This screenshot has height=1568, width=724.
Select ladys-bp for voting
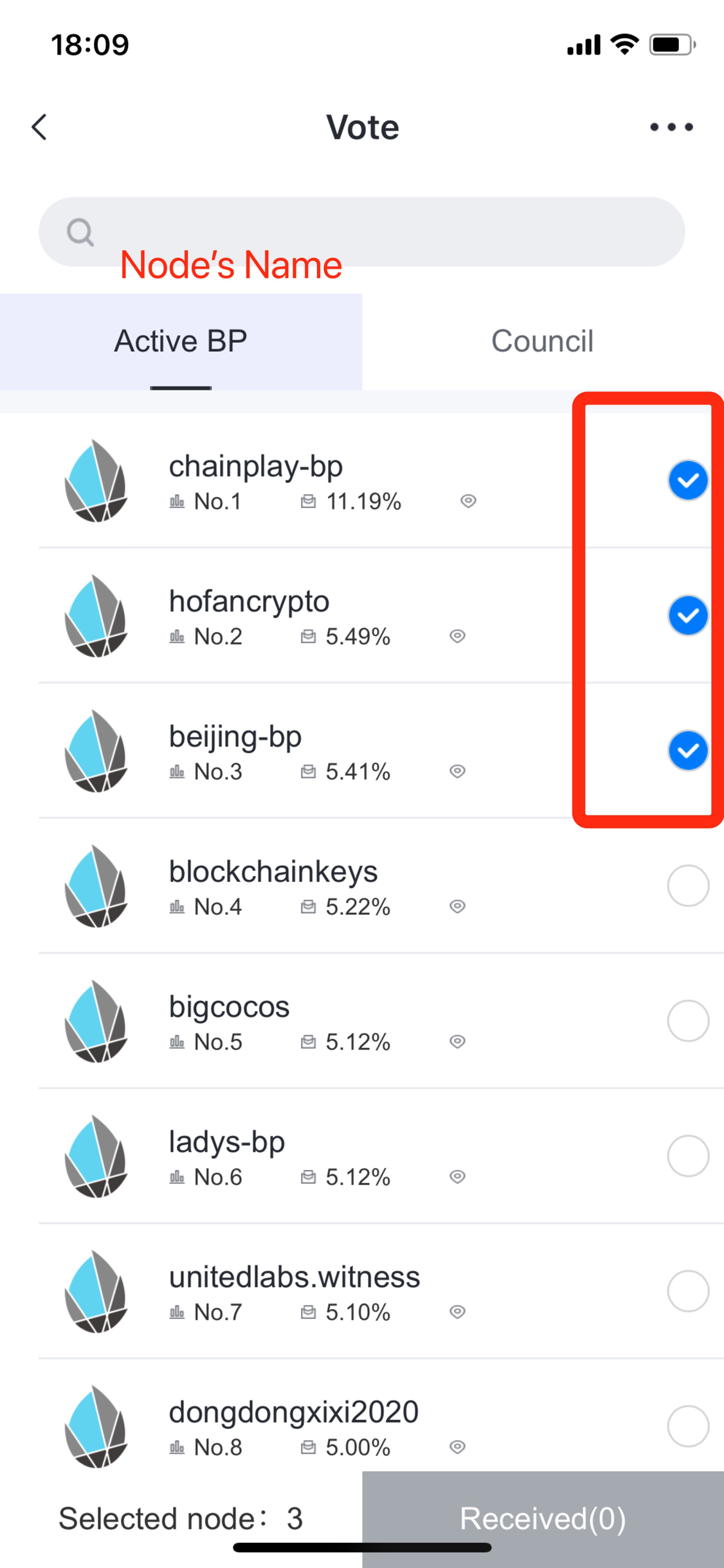pos(687,1156)
